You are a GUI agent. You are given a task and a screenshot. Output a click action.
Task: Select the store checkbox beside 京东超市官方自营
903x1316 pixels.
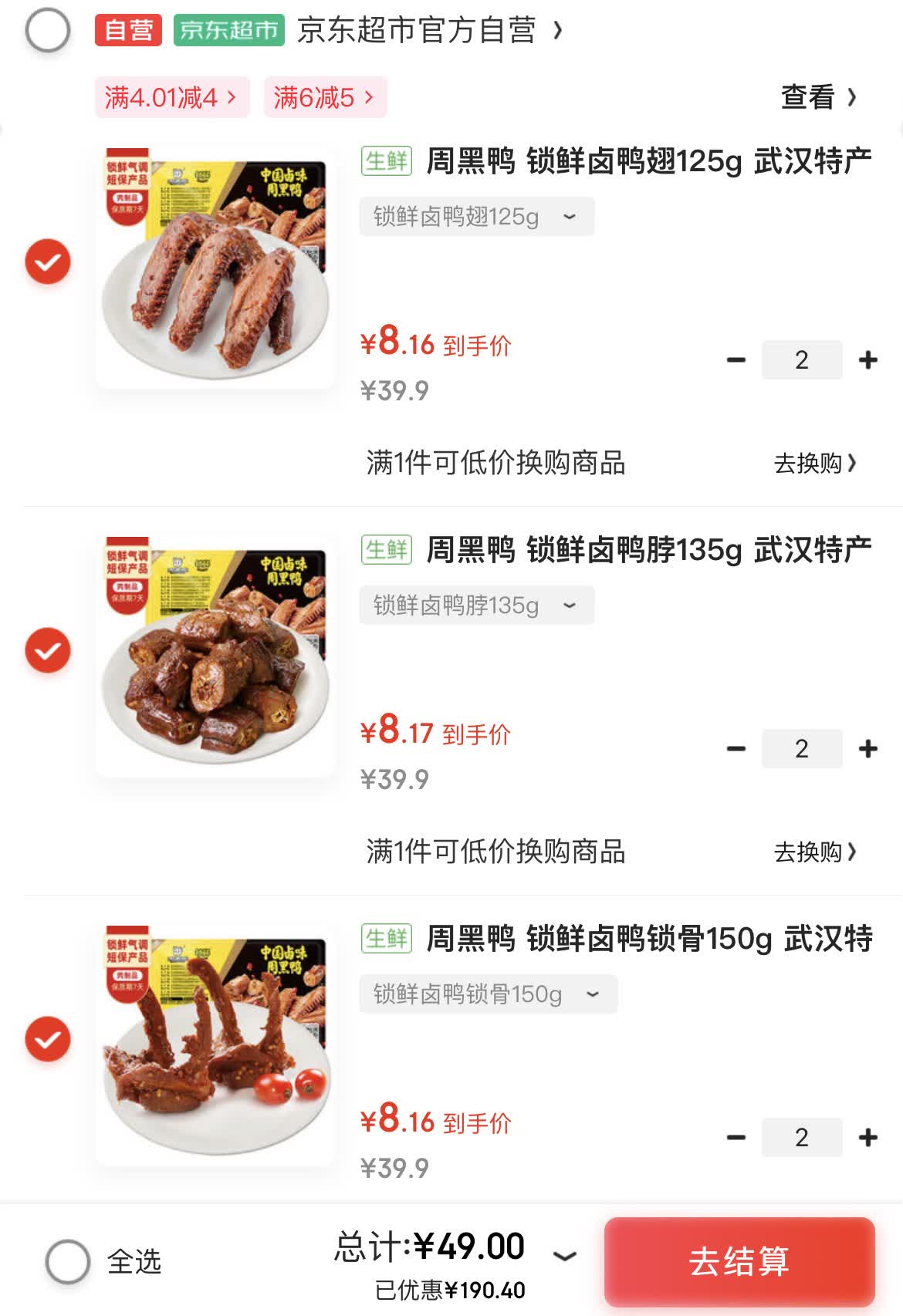(x=47, y=29)
